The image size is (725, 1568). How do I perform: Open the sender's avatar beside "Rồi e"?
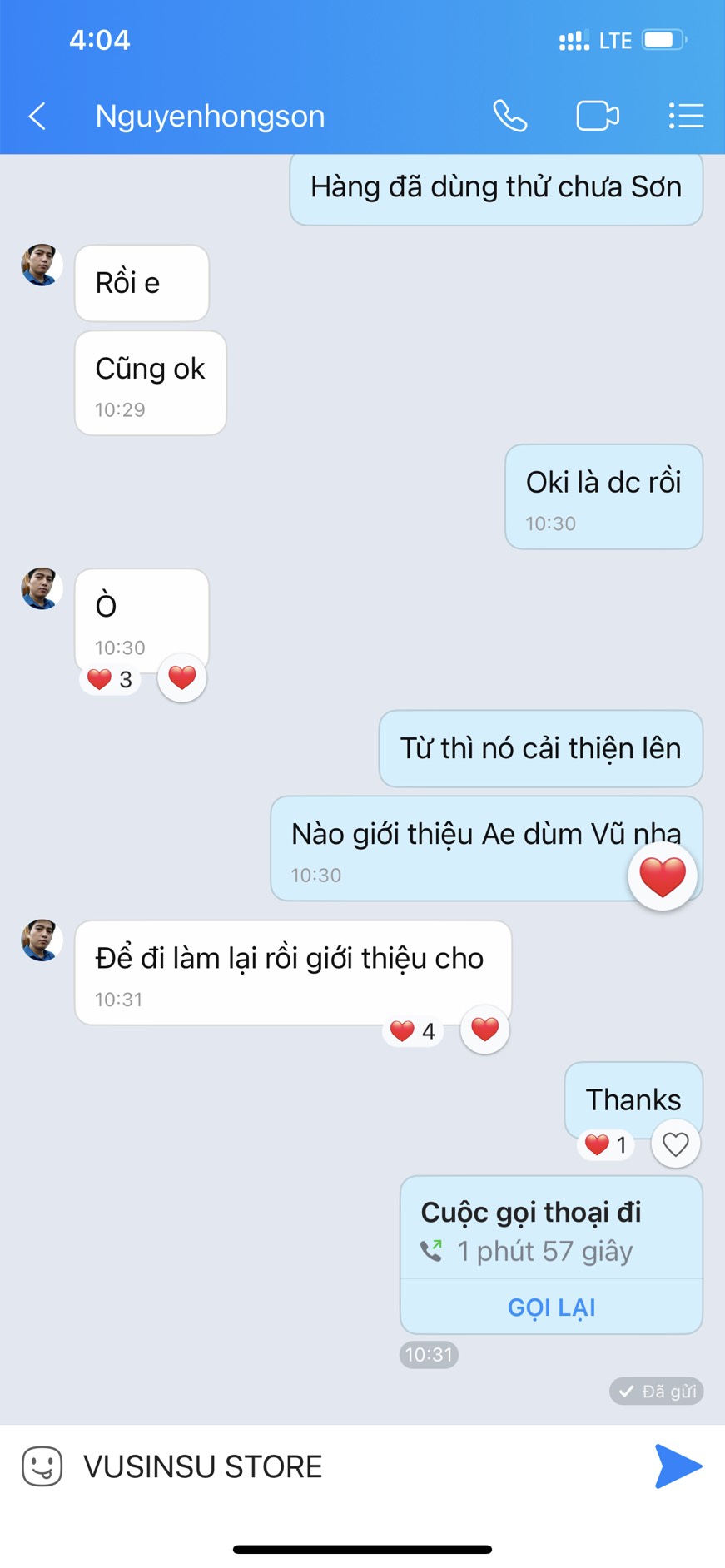pos(42,265)
